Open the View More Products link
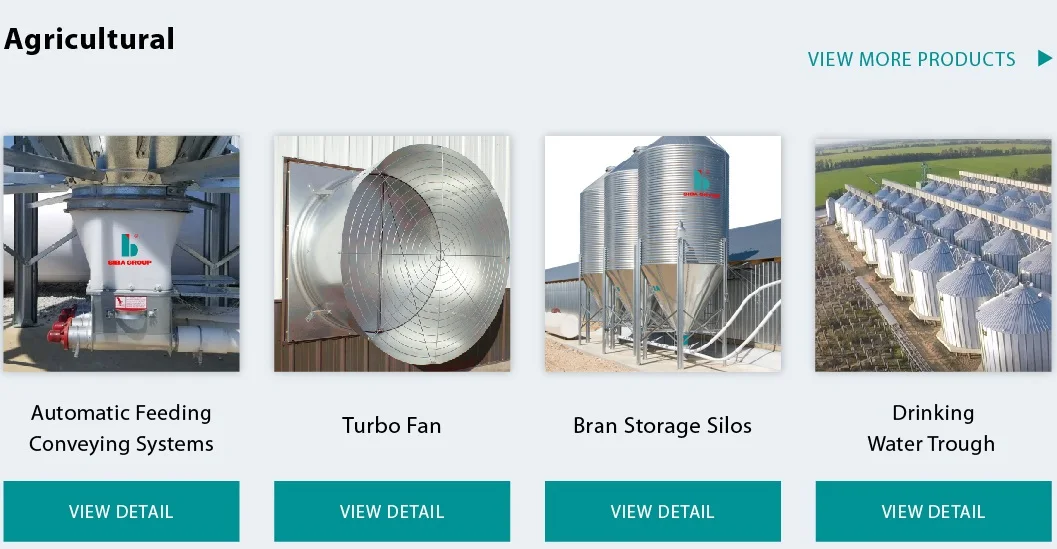Image resolution: width=1057 pixels, height=549 pixels. click(x=912, y=59)
